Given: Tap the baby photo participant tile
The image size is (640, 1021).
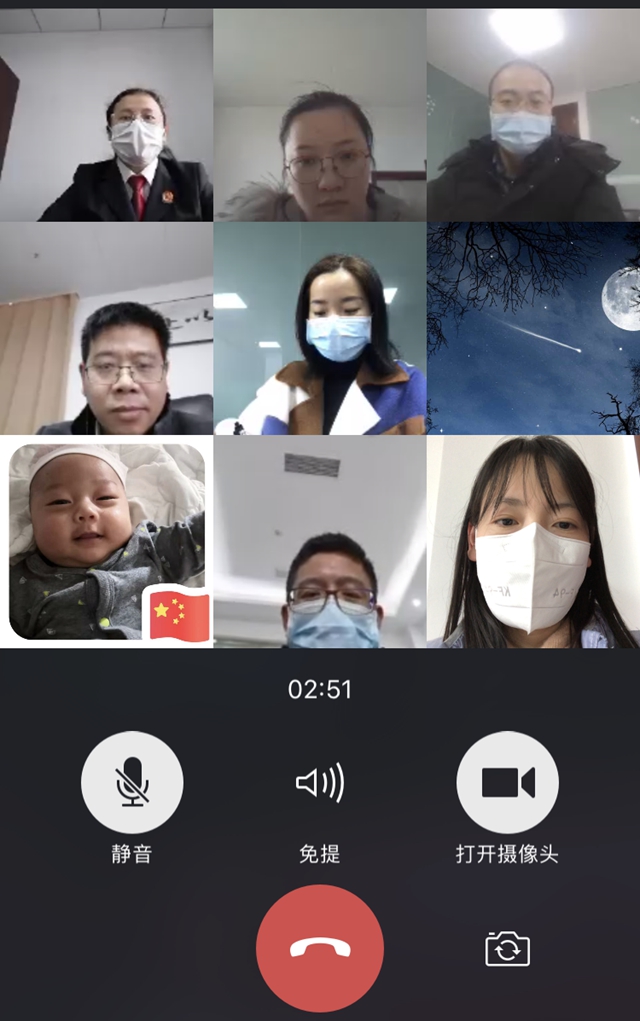Looking at the screenshot, I should coord(107,542).
